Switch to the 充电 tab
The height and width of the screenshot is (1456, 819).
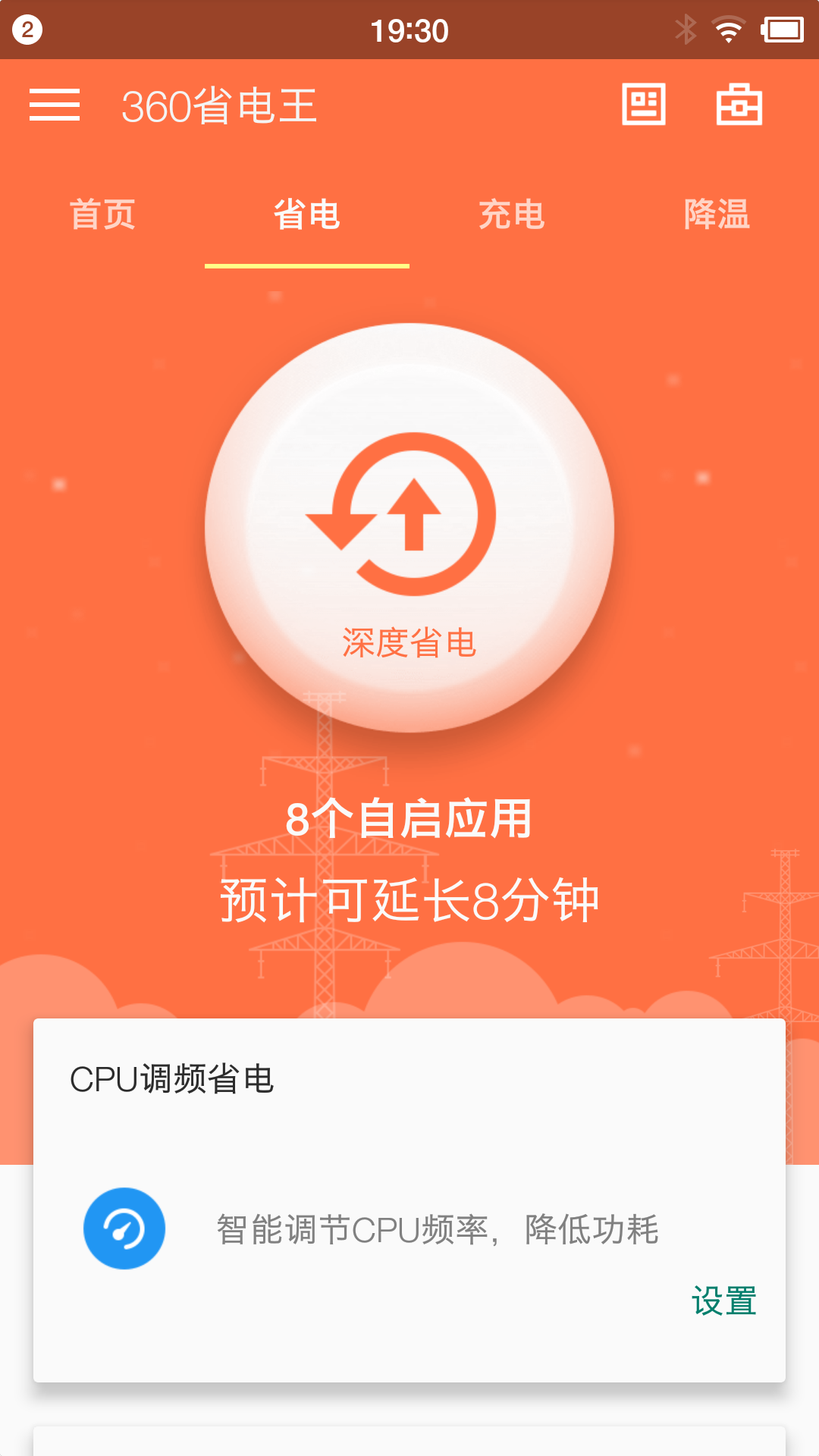click(512, 216)
